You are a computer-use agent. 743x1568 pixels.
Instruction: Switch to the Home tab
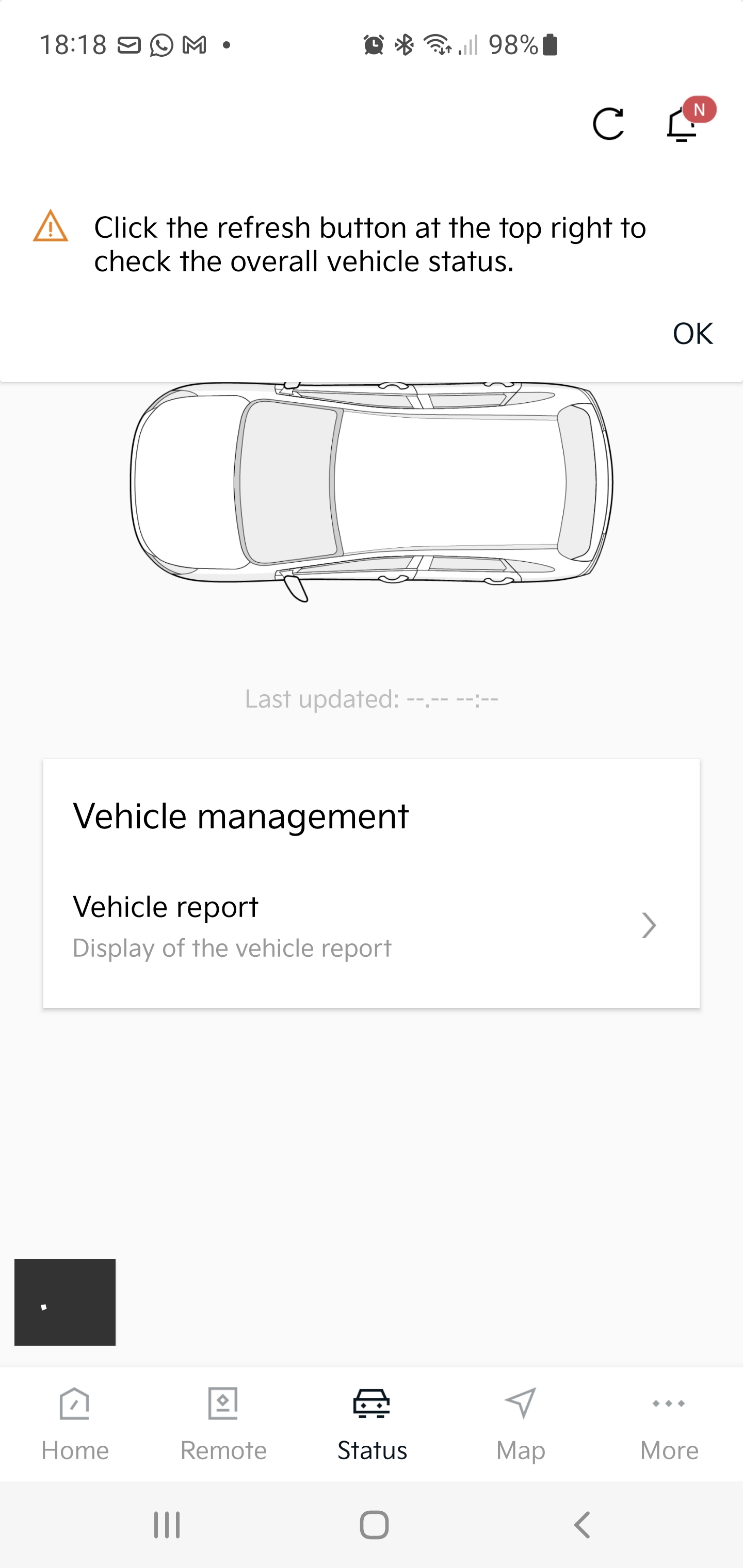pos(74,1424)
